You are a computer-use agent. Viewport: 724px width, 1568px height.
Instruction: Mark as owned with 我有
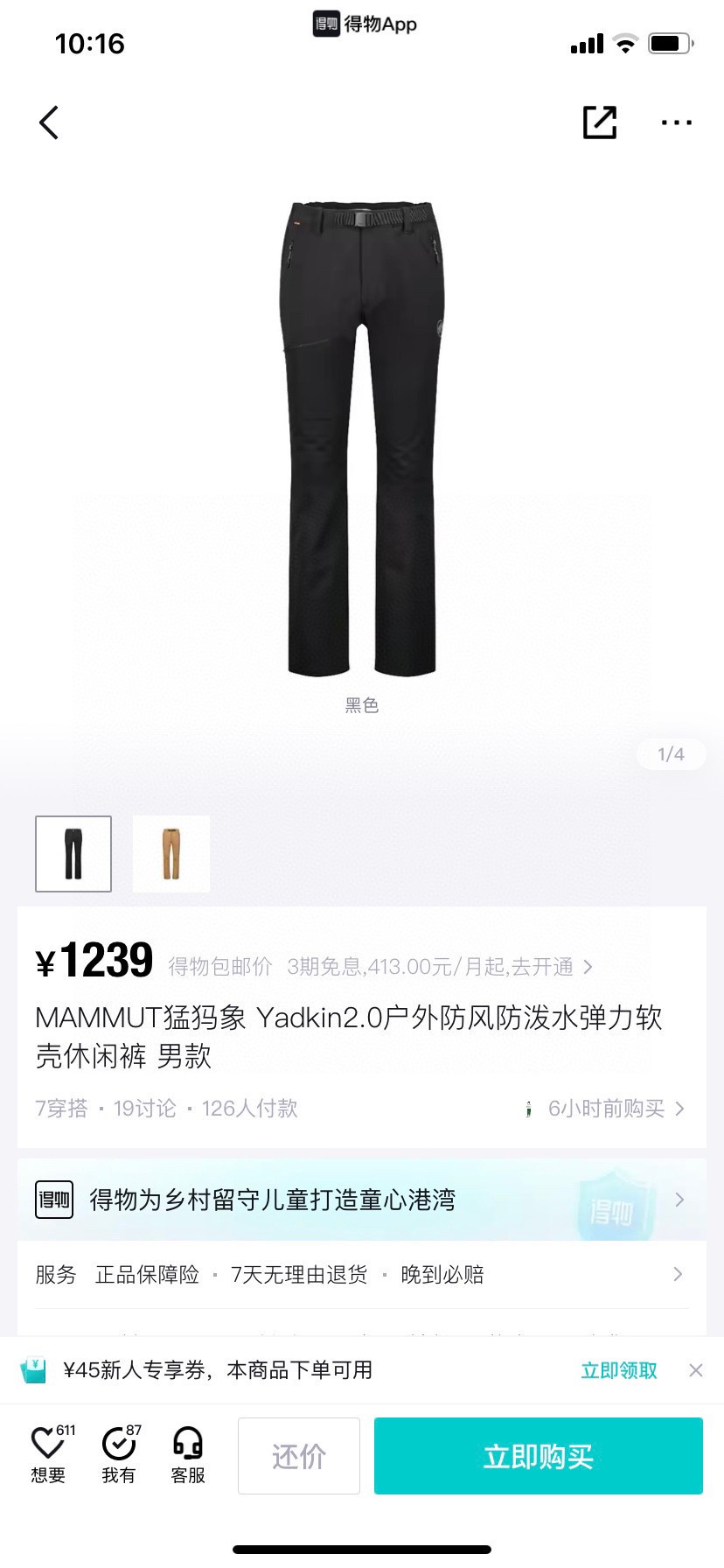click(119, 1456)
